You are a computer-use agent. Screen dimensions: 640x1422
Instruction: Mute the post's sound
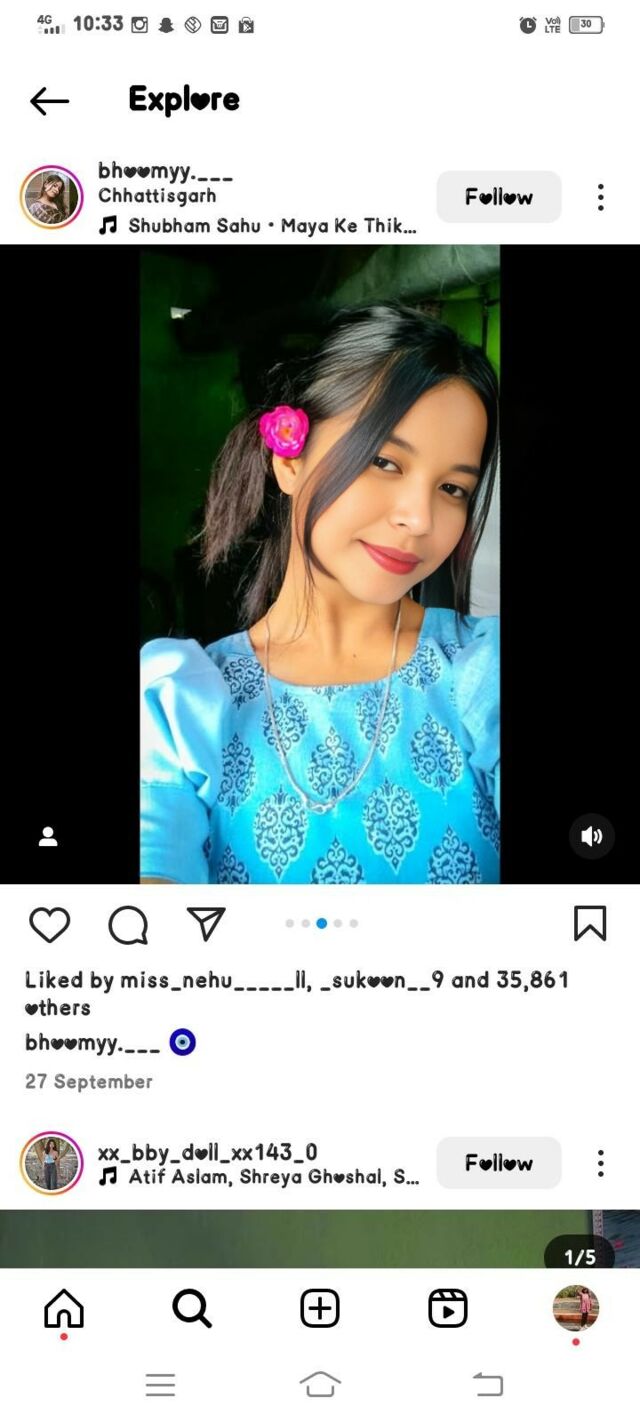click(591, 837)
